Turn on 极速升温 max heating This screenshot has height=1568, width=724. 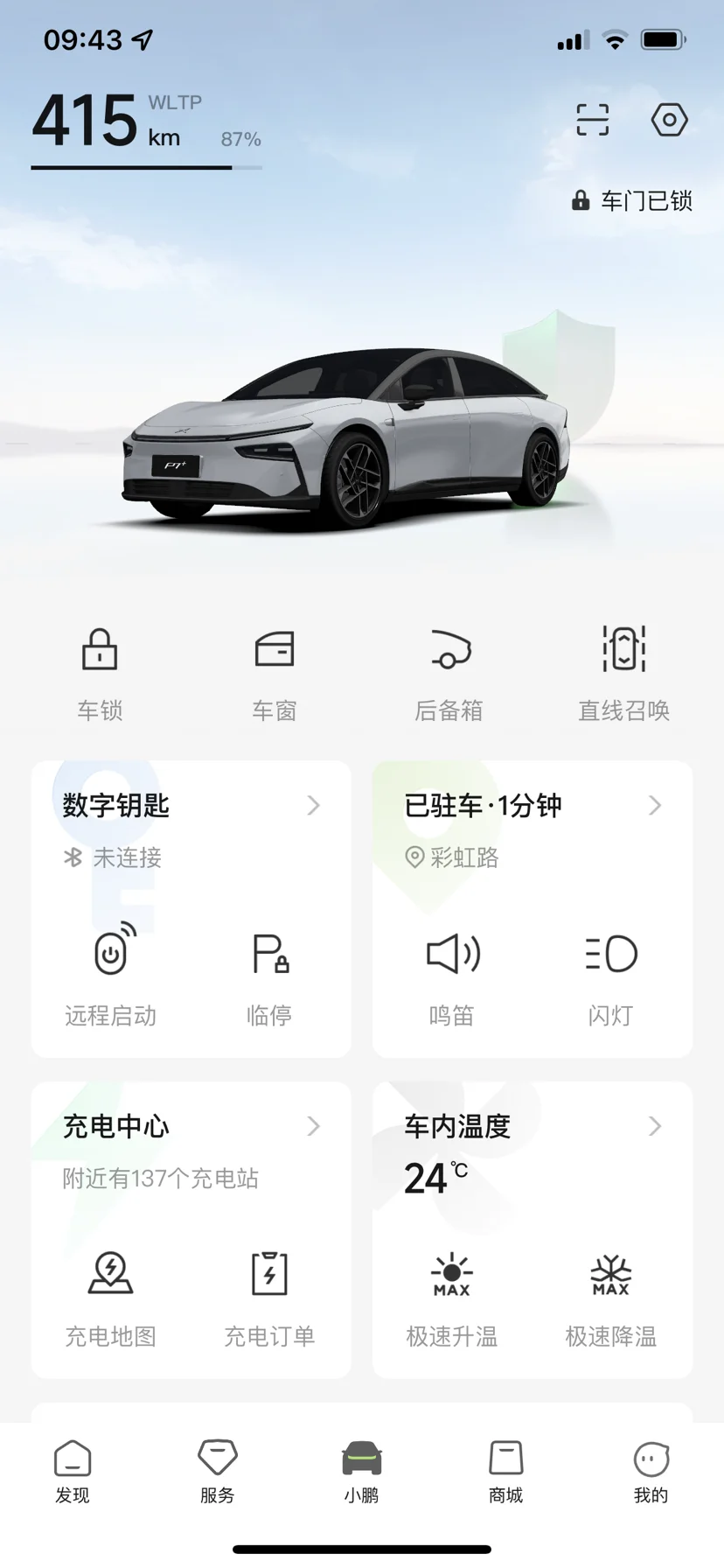click(x=452, y=1294)
